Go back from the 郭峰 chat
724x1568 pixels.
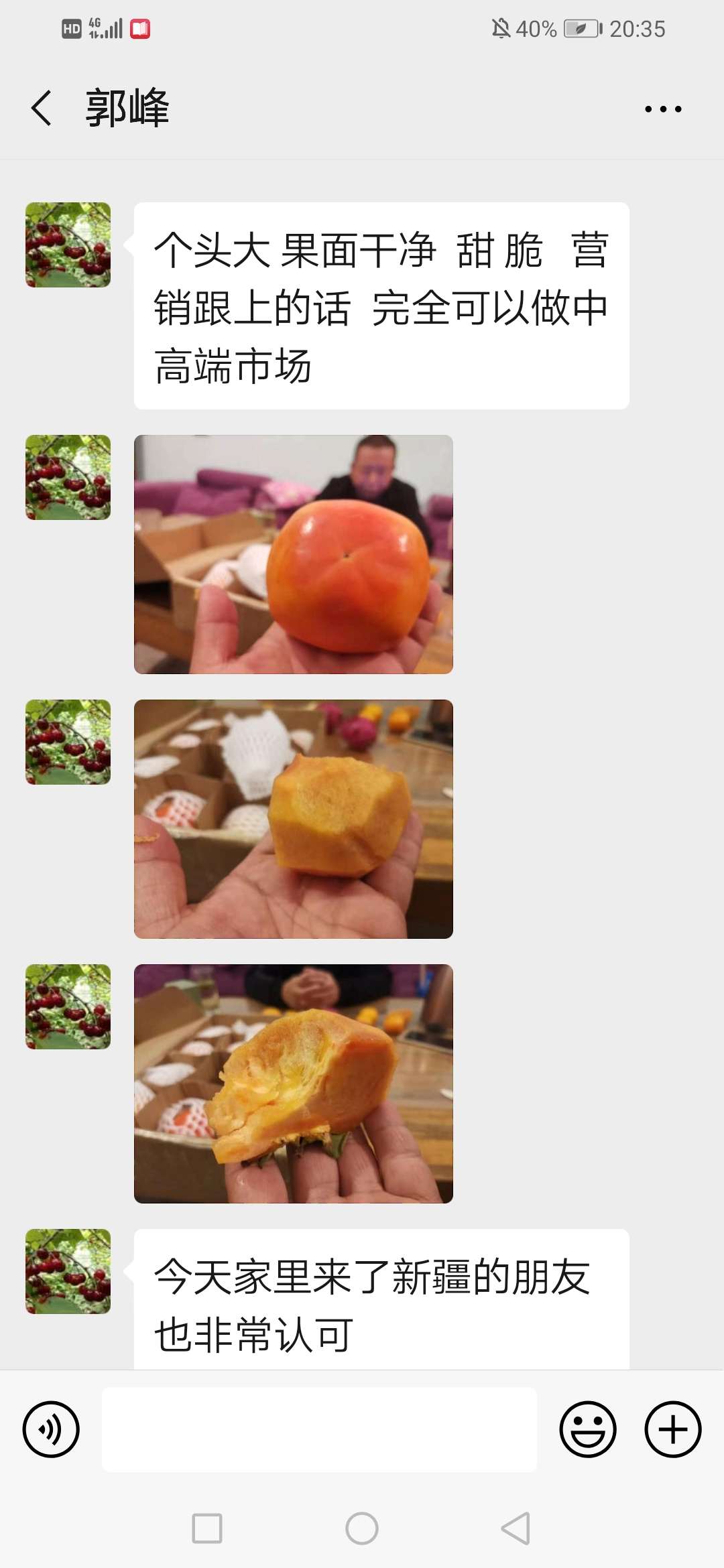click(x=42, y=108)
